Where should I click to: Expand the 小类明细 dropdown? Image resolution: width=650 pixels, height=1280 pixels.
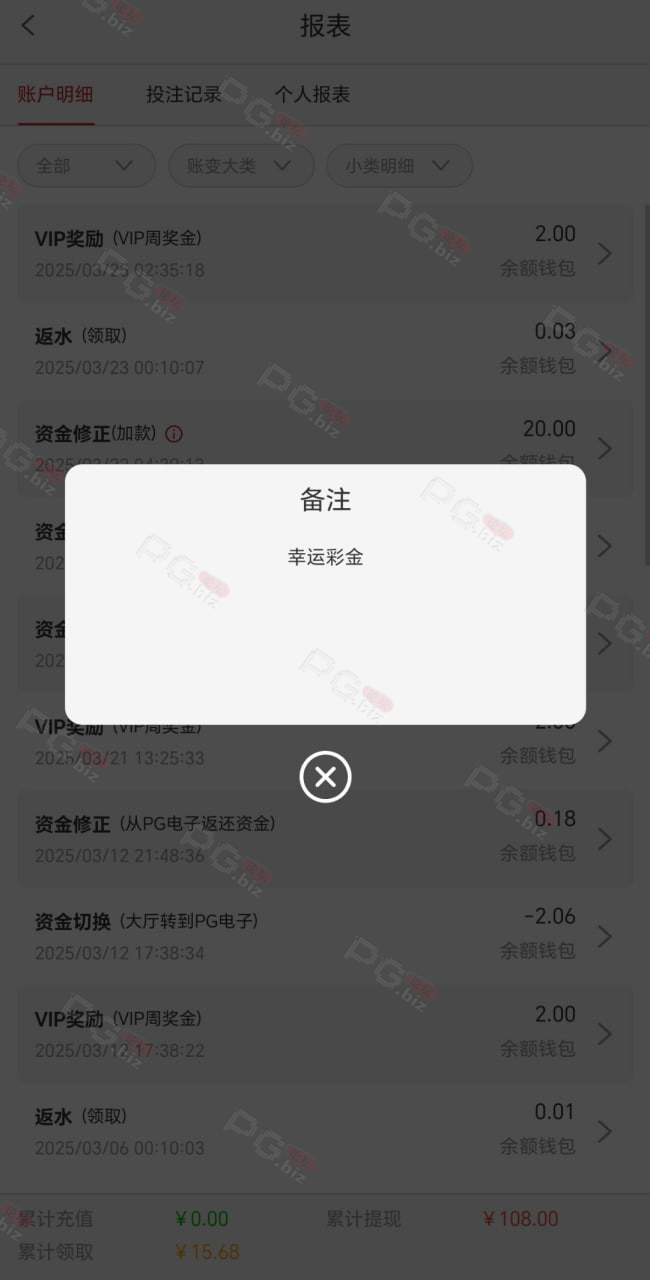tap(399, 166)
